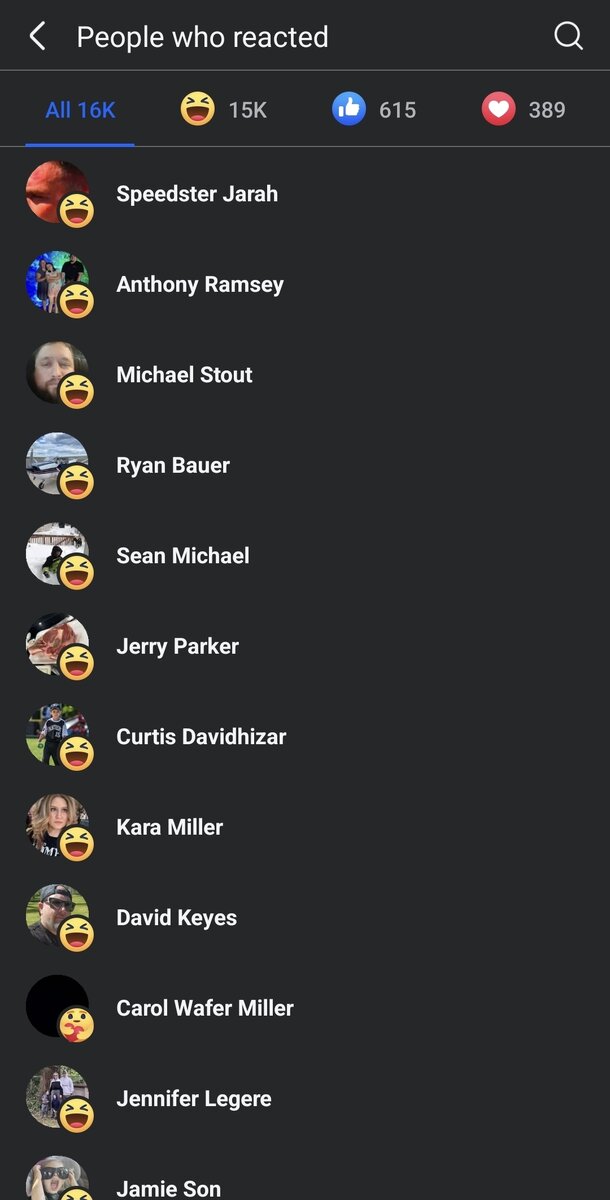The width and height of the screenshot is (610, 1200).
Task: Switch to the All 16K tab
Action: (x=80, y=110)
